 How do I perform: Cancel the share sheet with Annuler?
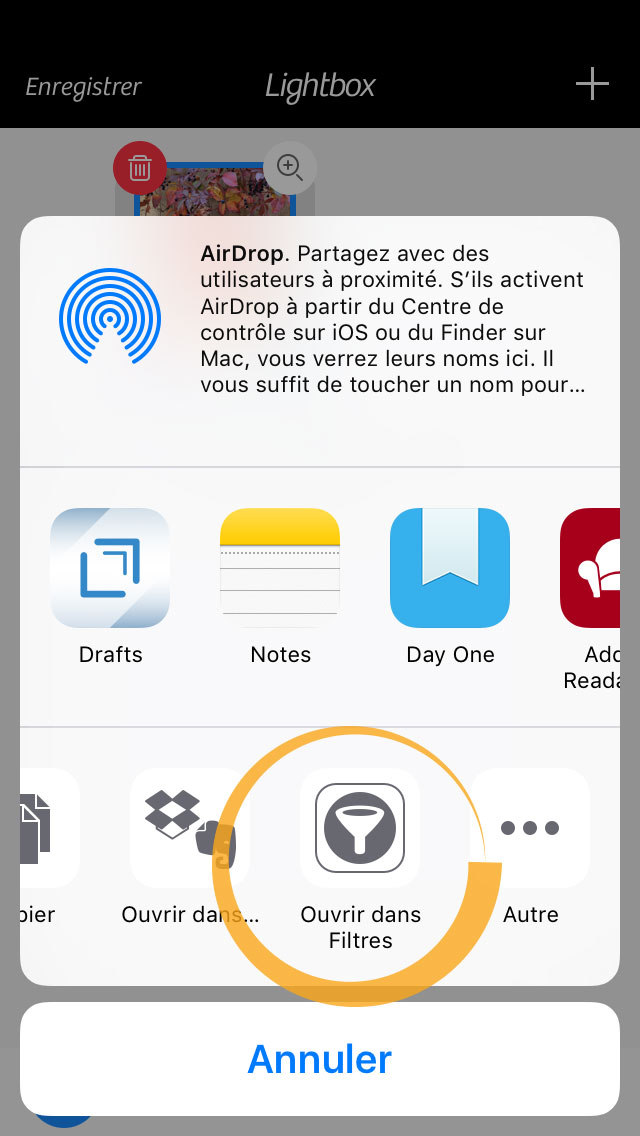coord(320,1058)
